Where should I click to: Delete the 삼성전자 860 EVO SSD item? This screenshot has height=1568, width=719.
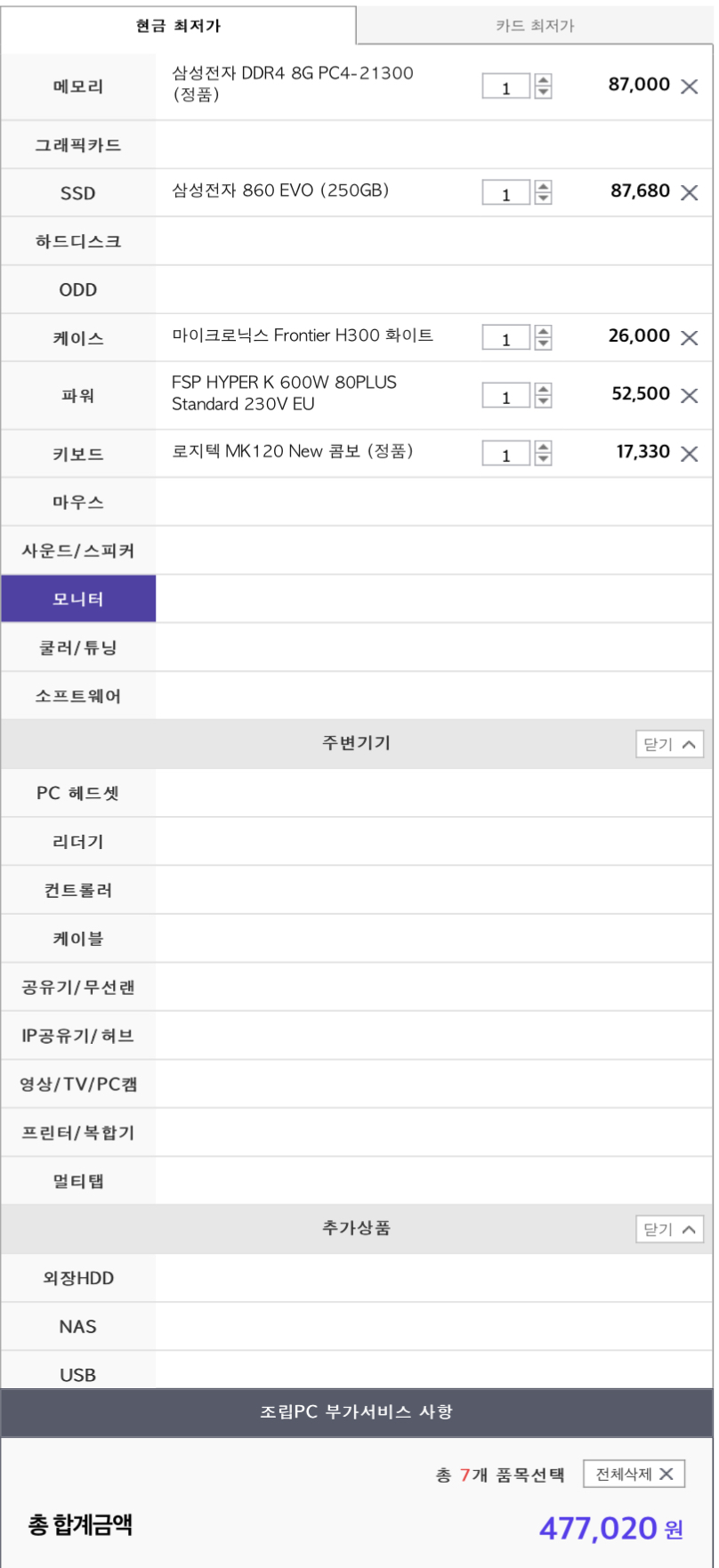(689, 192)
